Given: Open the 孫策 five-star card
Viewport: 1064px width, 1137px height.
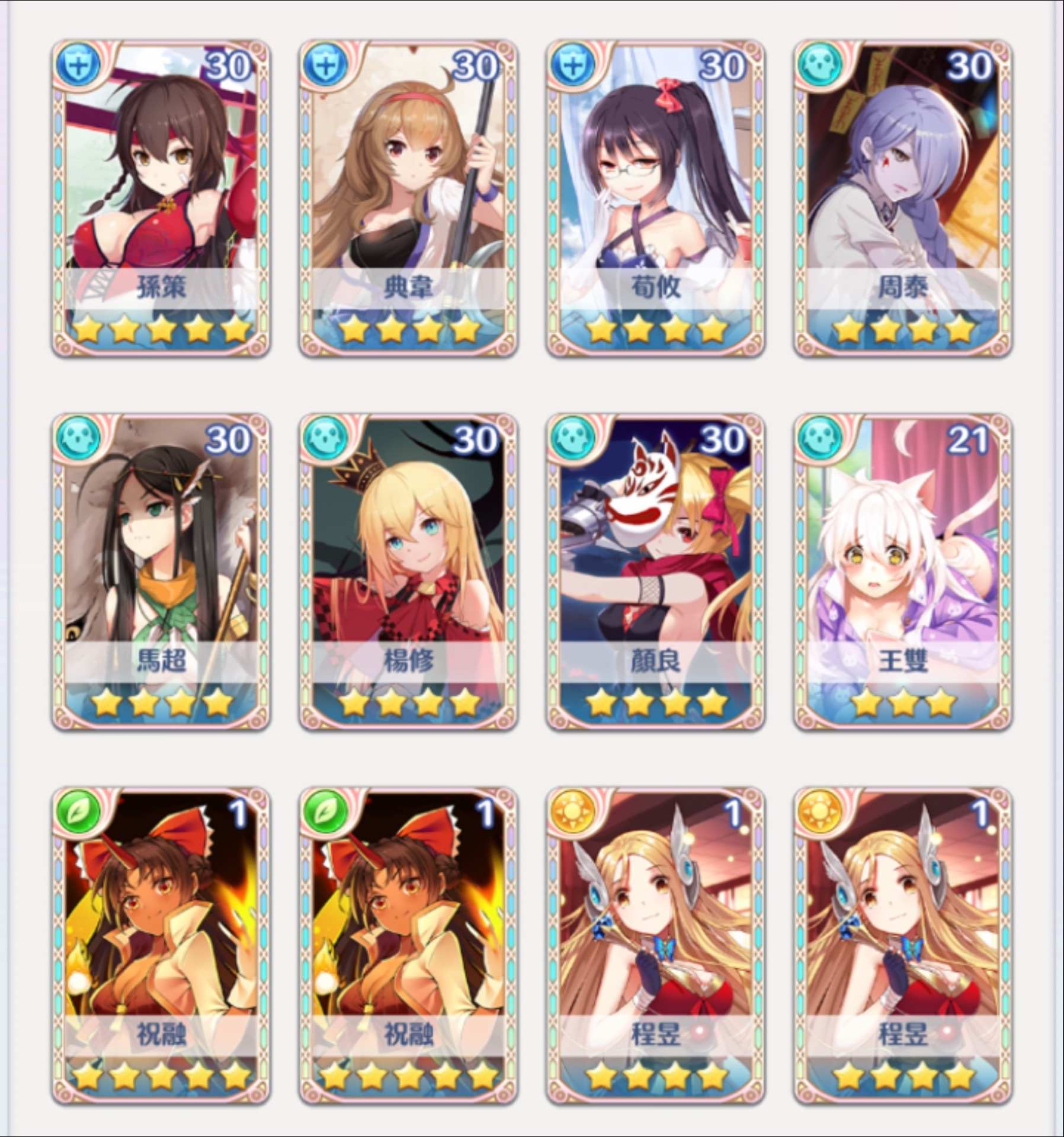Looking at the screenshot, I should click(x=161, y=198).
